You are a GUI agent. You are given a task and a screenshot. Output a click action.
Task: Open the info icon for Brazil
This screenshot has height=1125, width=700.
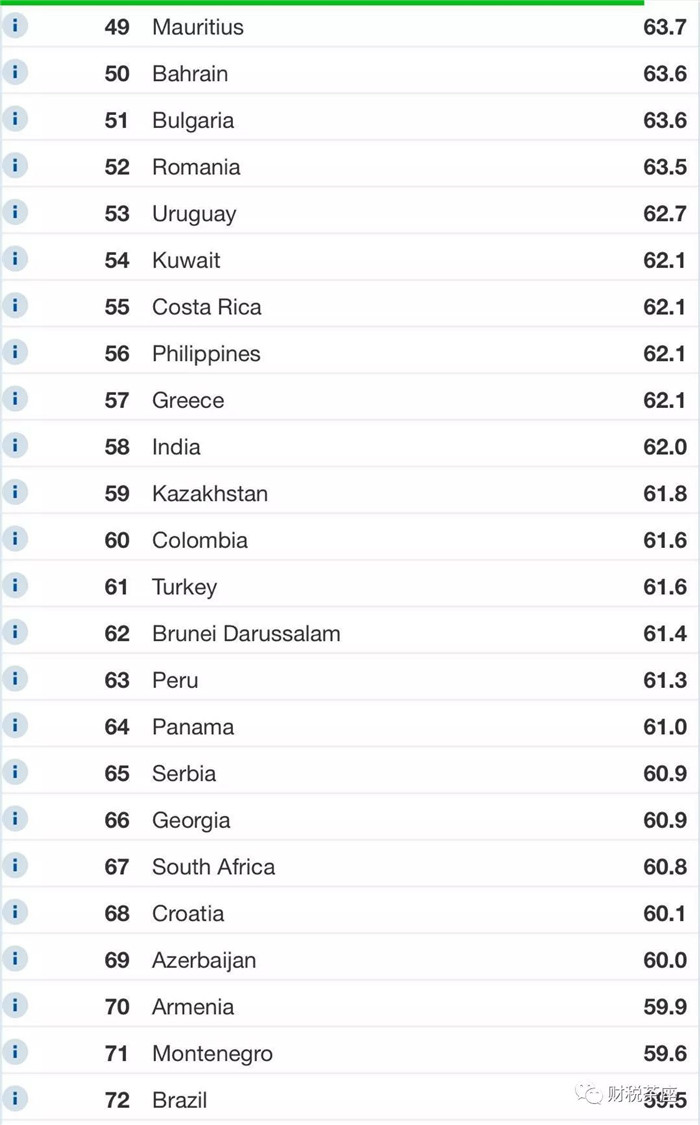15,1098
